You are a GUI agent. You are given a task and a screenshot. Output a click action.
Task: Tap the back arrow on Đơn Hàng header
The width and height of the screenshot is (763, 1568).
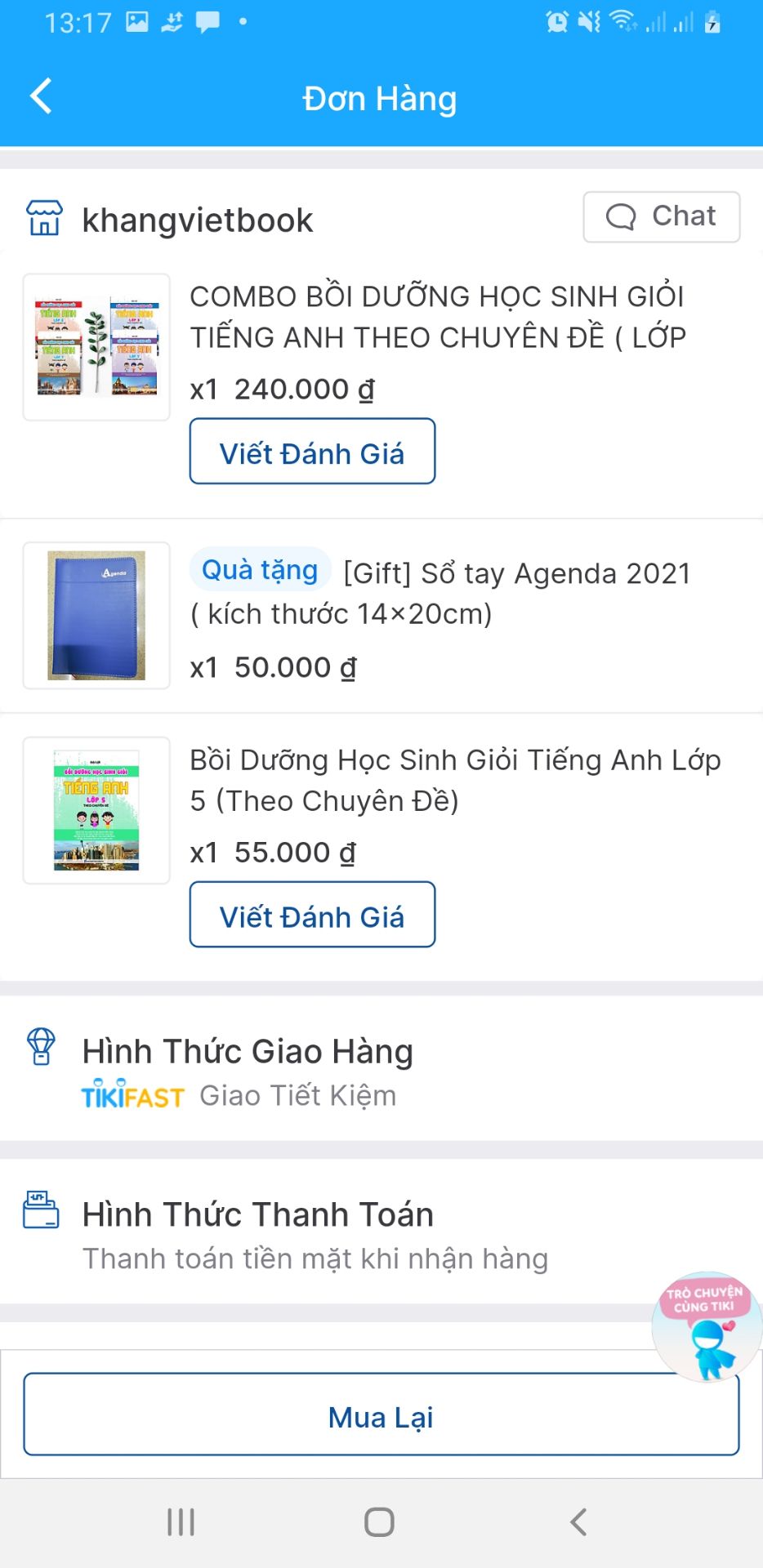tap(39, 96)
